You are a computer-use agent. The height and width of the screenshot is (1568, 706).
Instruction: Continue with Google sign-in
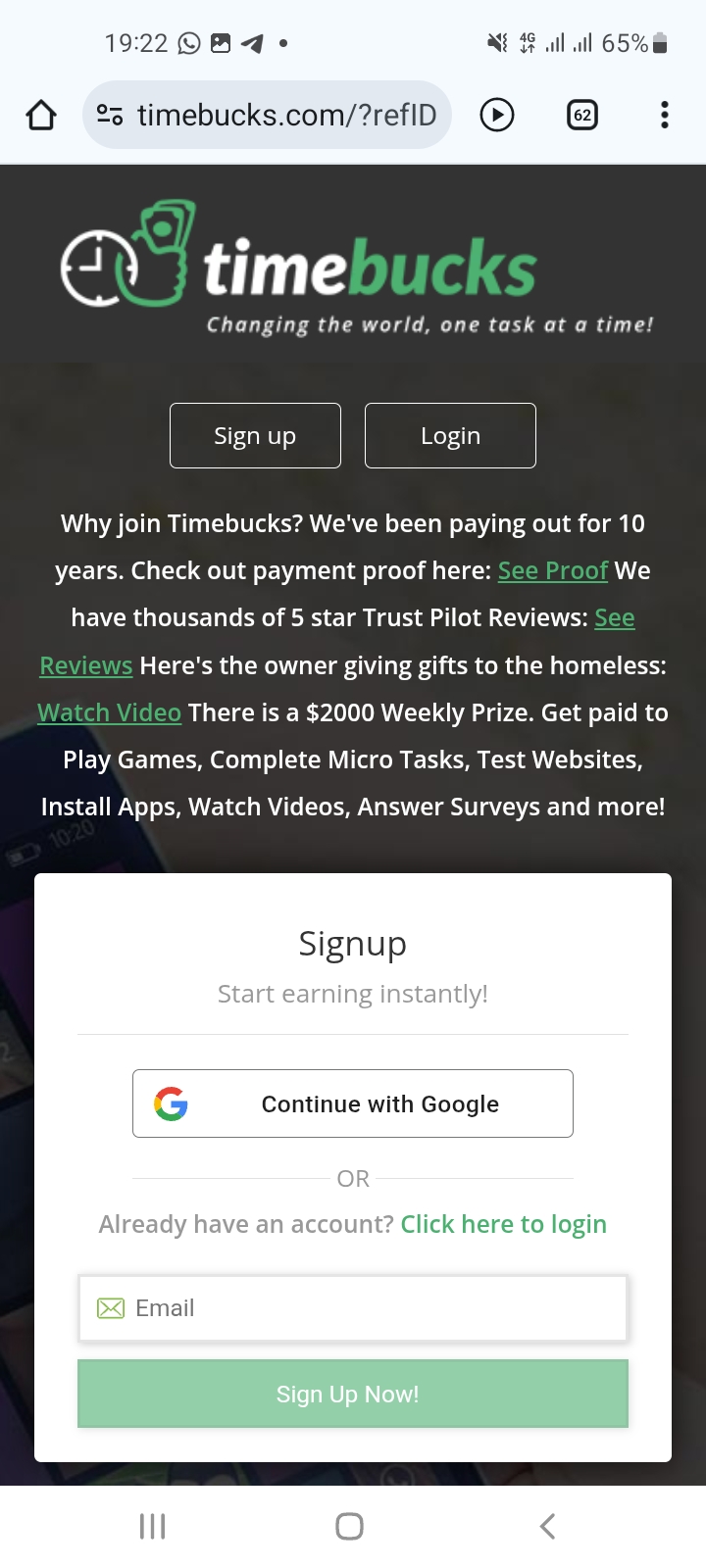coord(353,1103)
